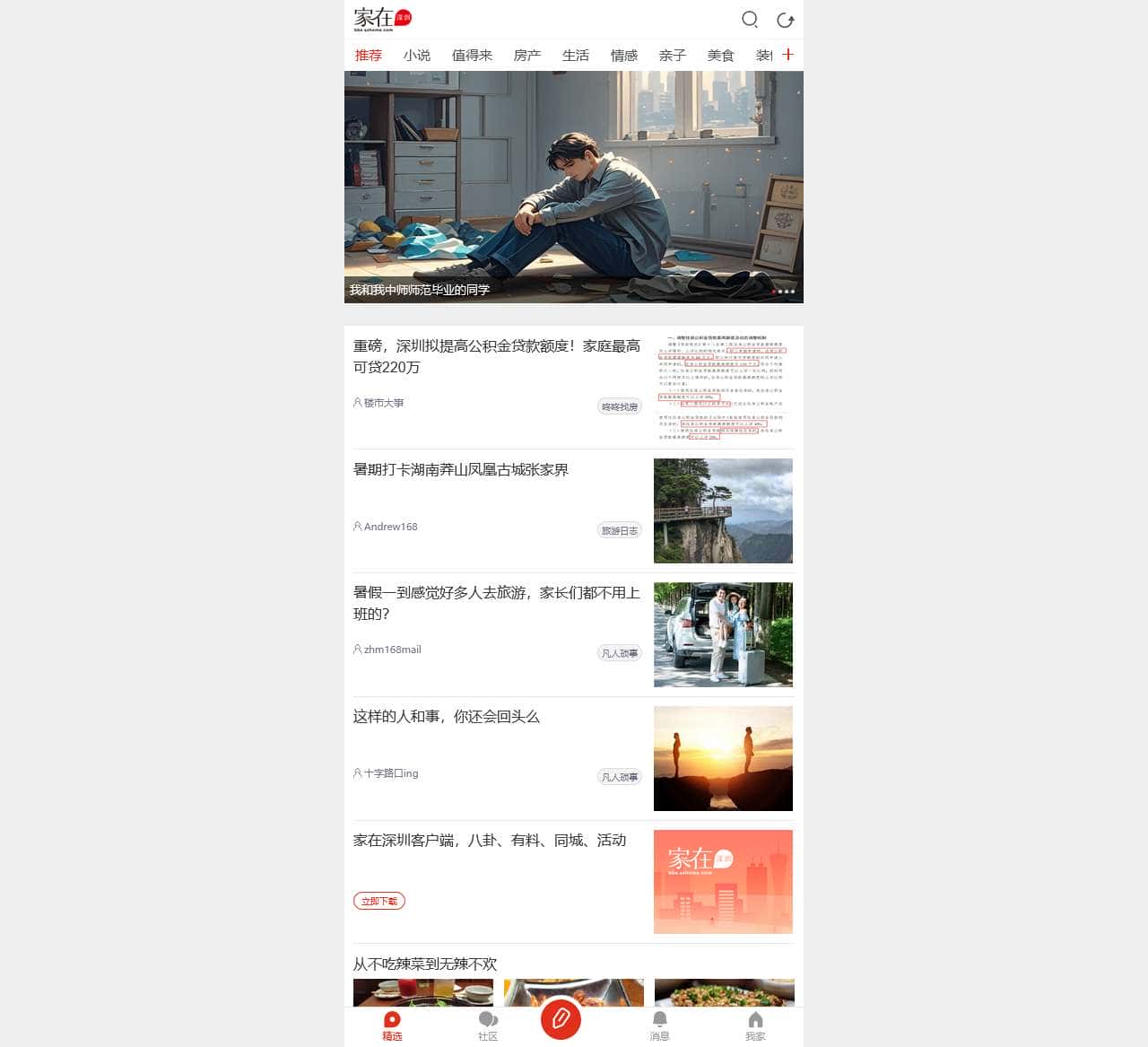
Task: Read post 暑假一到感觉好多人去旅游
Action: click(x=496, y=603)
